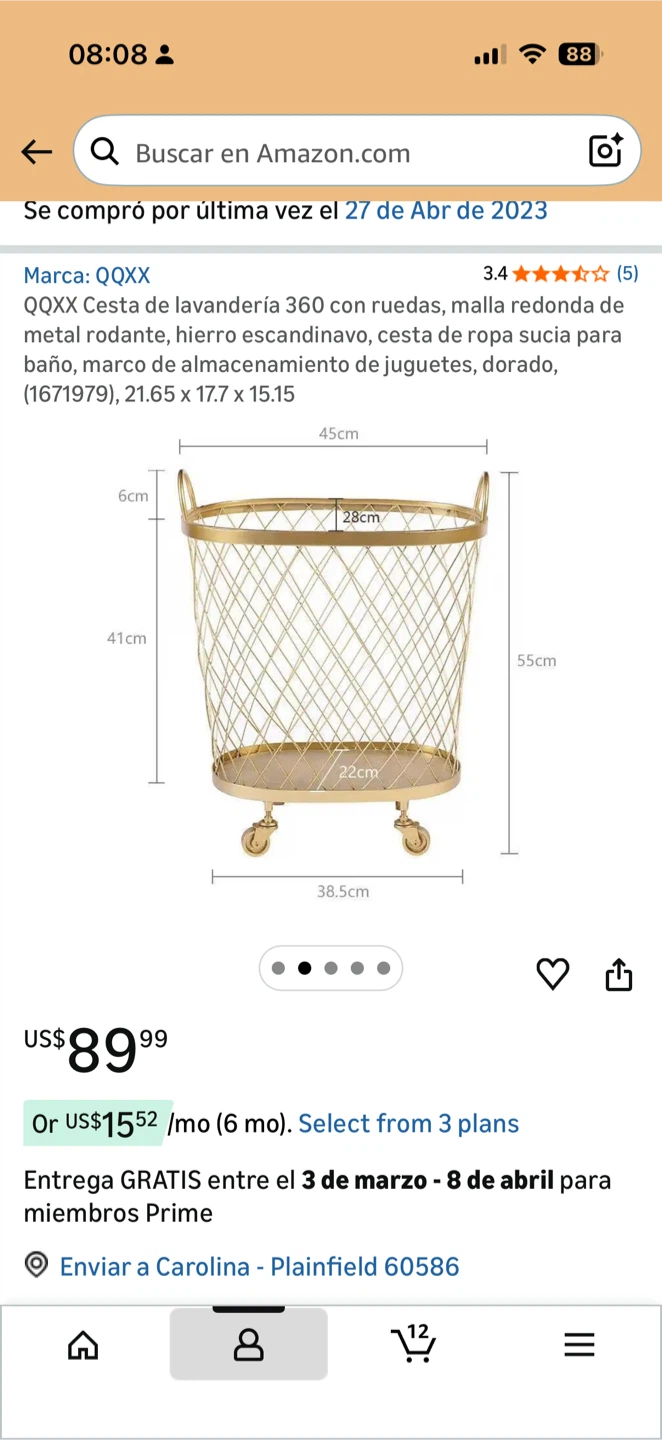Viewport: 662px width, 1440px height.
Task: Open the hamburger menu tab
Action: point(579,1345)
